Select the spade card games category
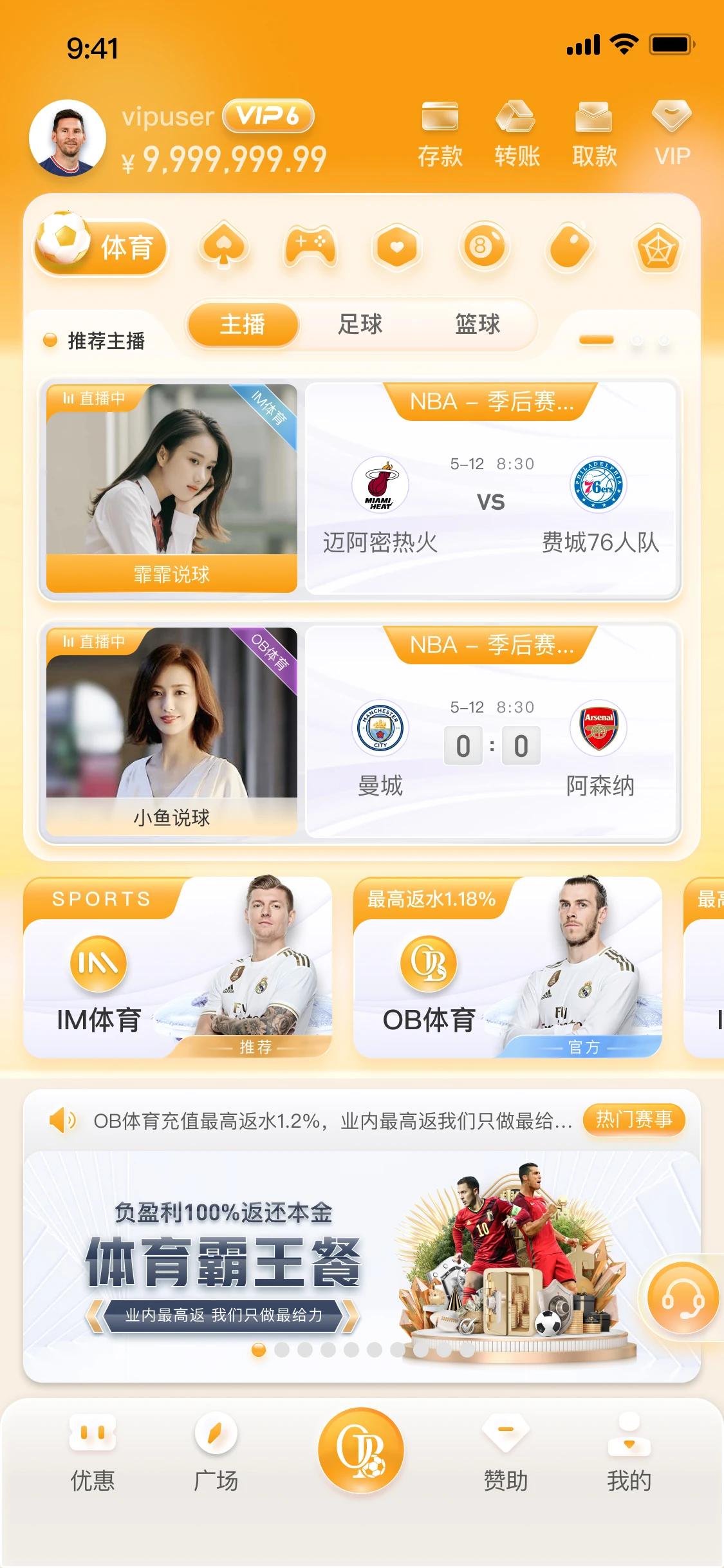The width and height of the screenshot is (724, 1568). tap(224, 248)
